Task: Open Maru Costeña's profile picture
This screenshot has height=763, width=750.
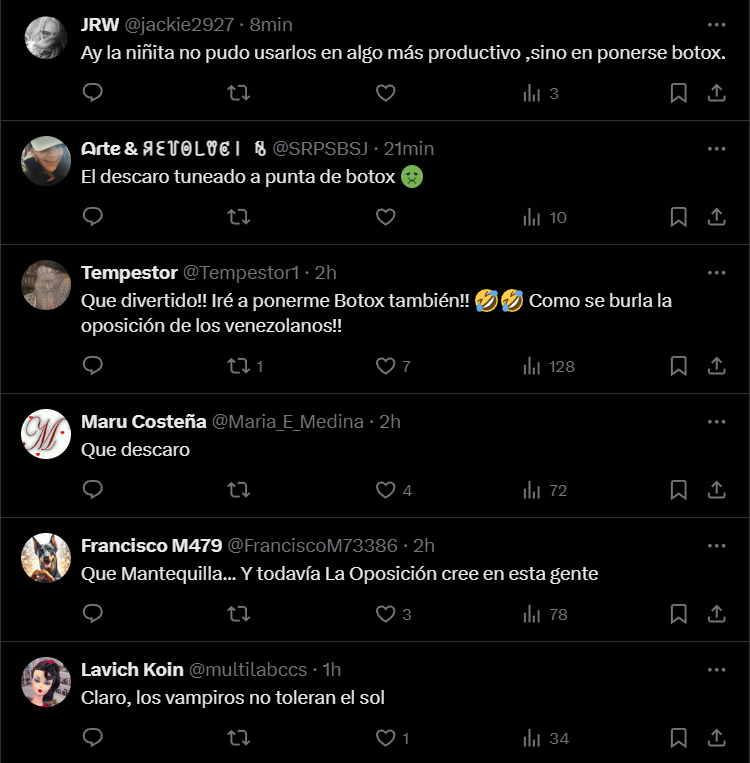Action: coord(46,433)
